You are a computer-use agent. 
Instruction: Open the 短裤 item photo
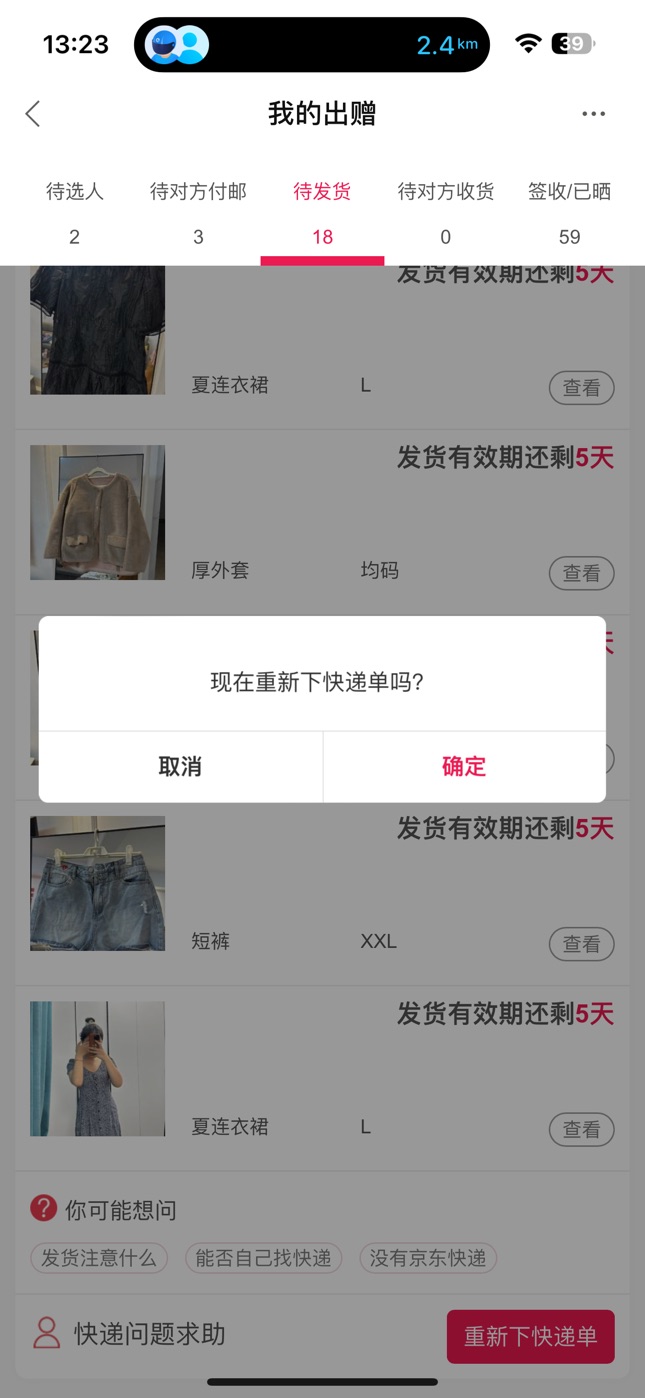(x=97, y=883)
